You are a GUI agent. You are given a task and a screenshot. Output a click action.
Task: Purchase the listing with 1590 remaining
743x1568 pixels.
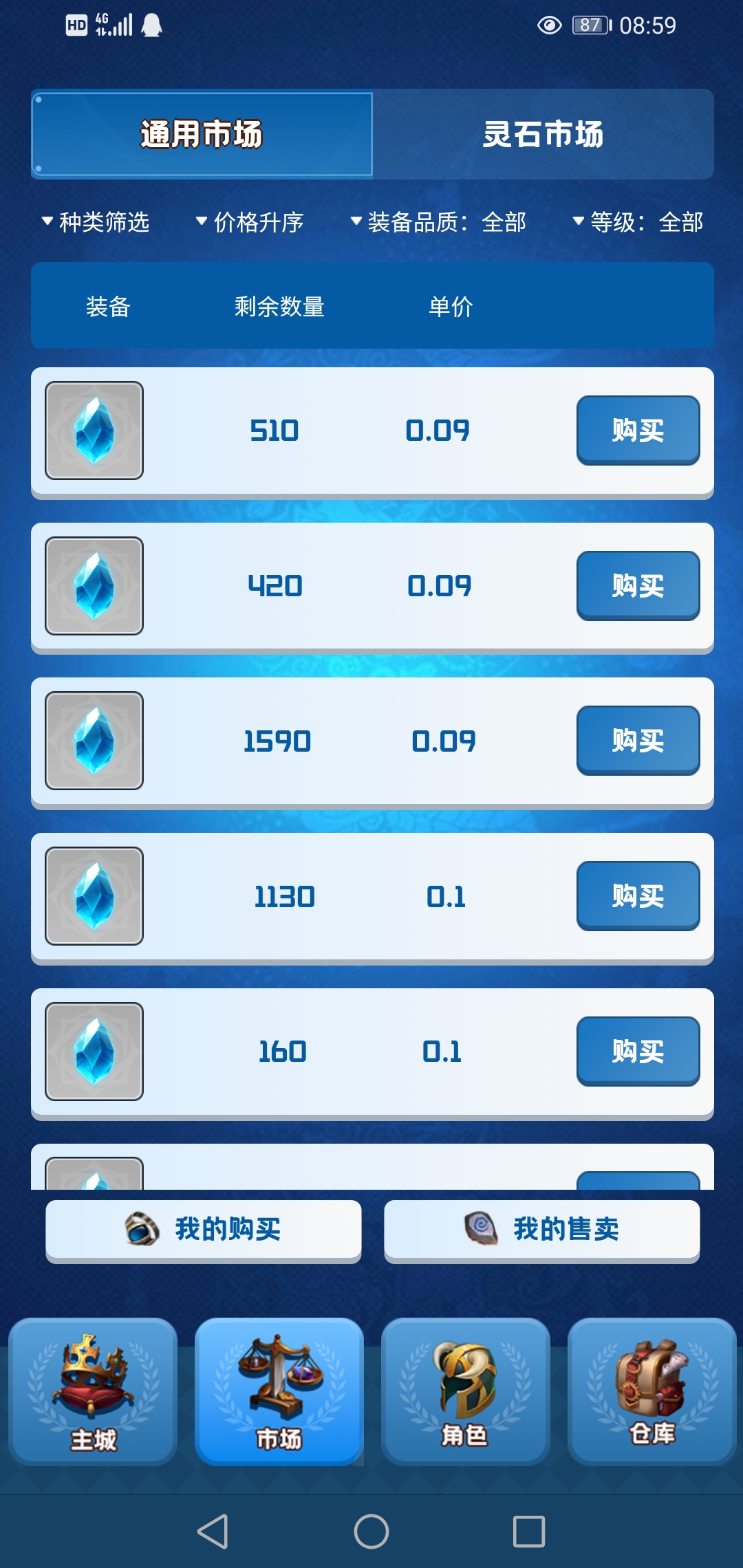[638, 741]
